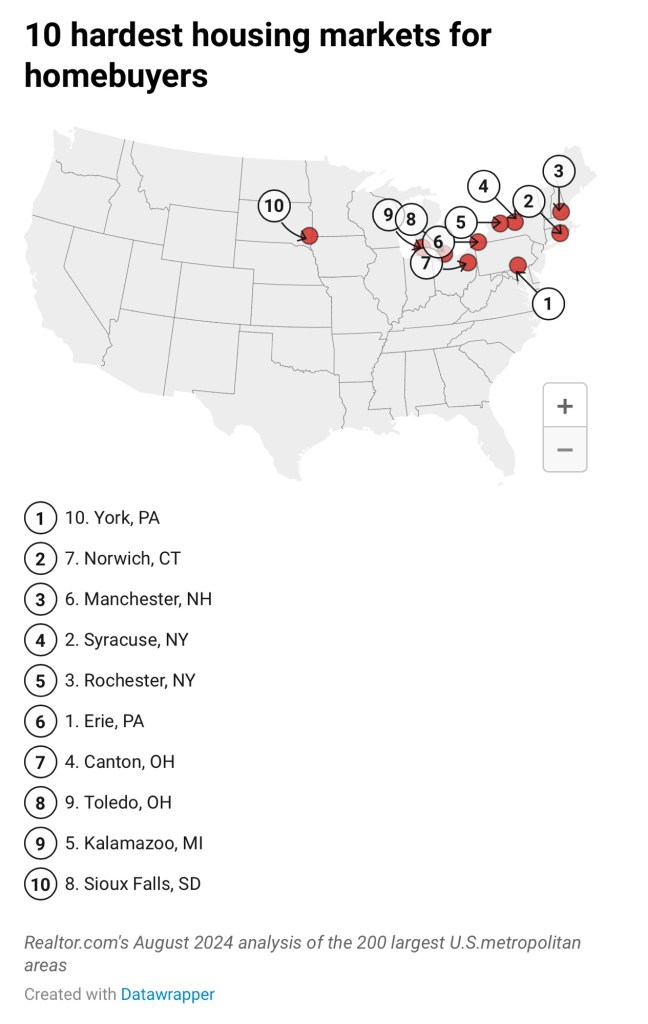Zoom in on the map

tap(564, 406)
